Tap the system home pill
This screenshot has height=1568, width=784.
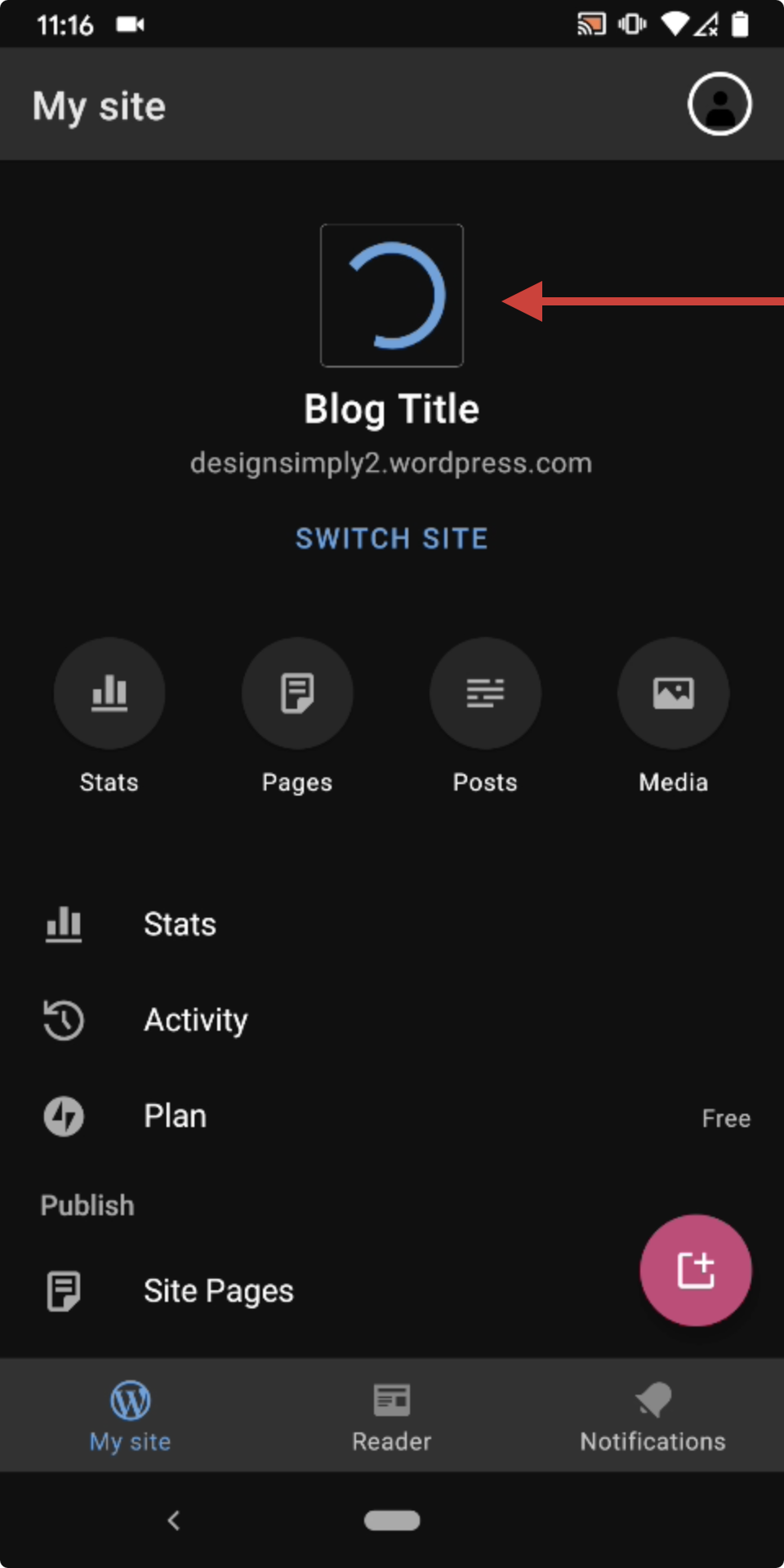coord(392,1520)
